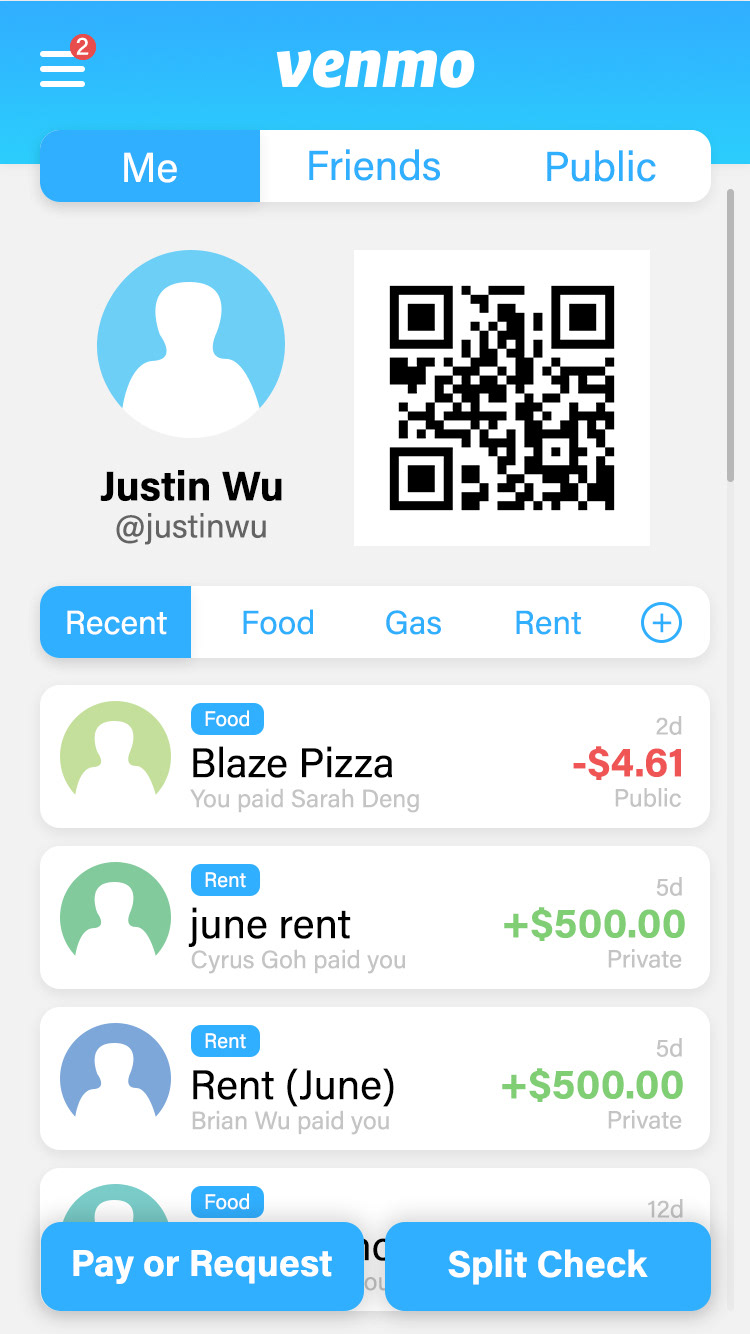Tap the Pay or Request button
The image size is (750, 1334).
202,1265
